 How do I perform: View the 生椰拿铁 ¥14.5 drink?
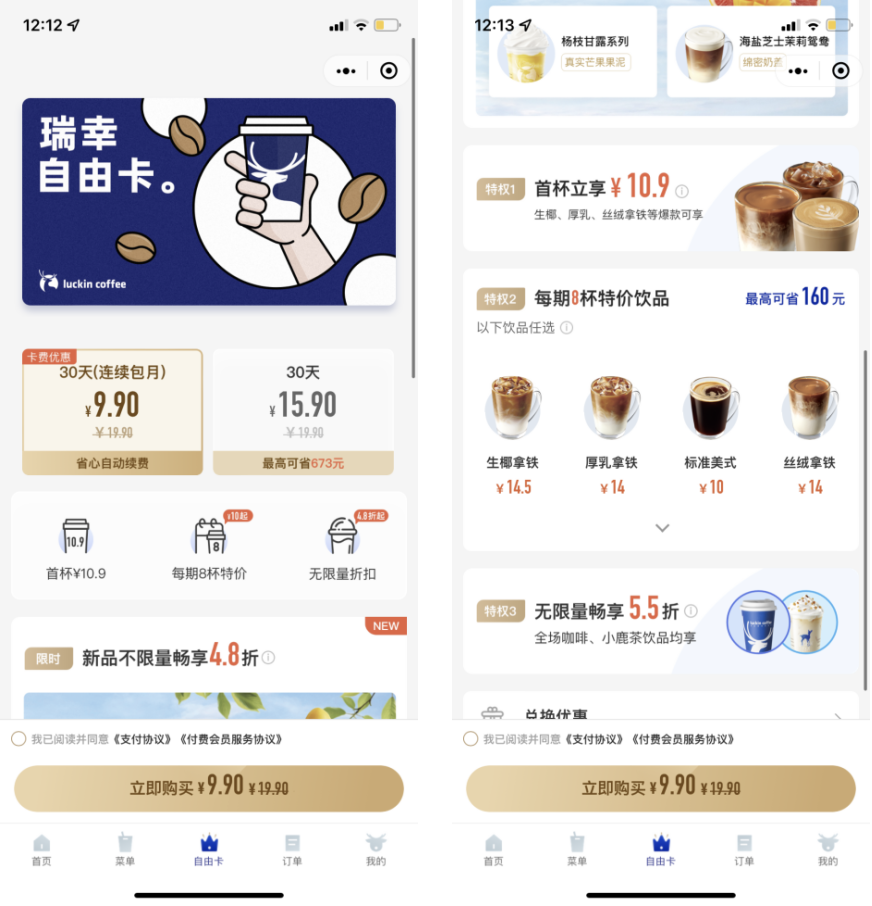point(512,435)
